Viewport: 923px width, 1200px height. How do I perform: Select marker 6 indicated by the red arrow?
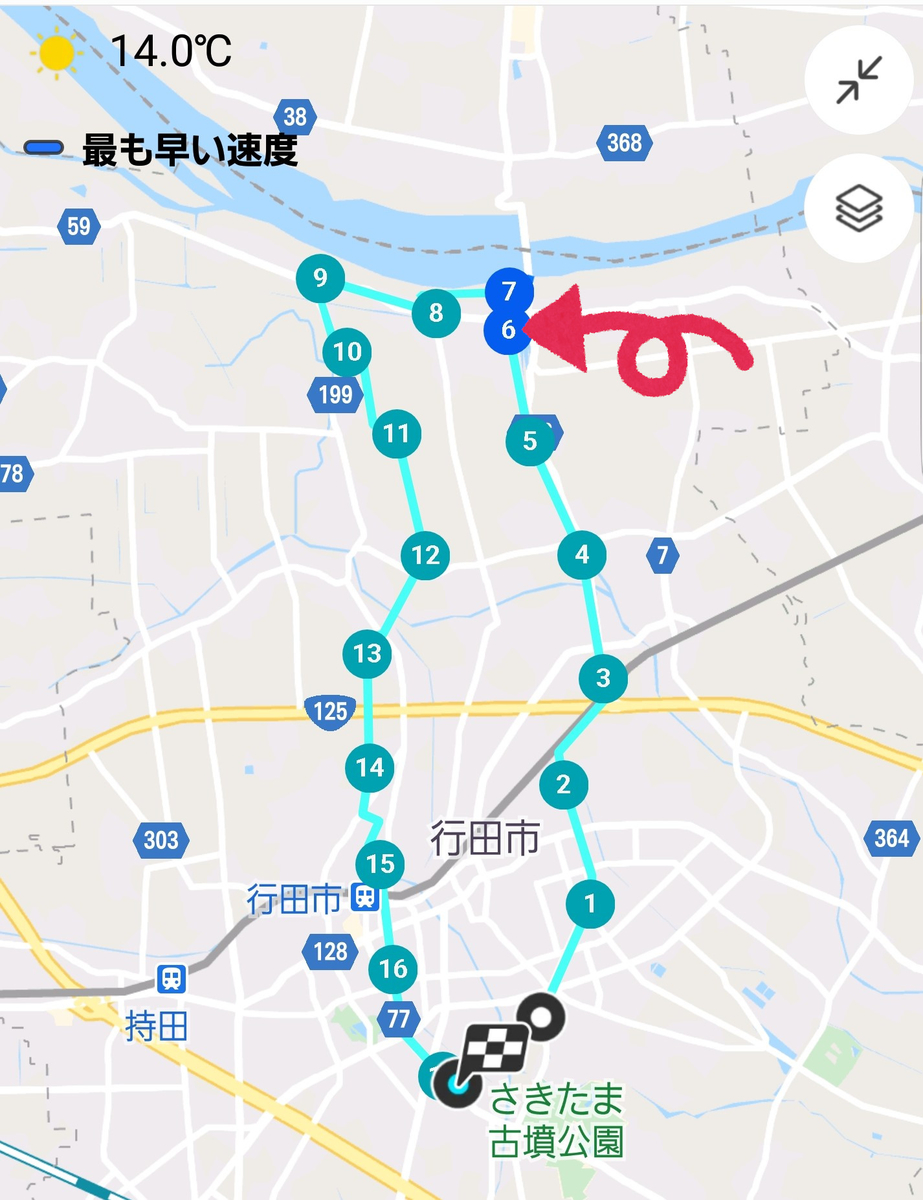509,330
